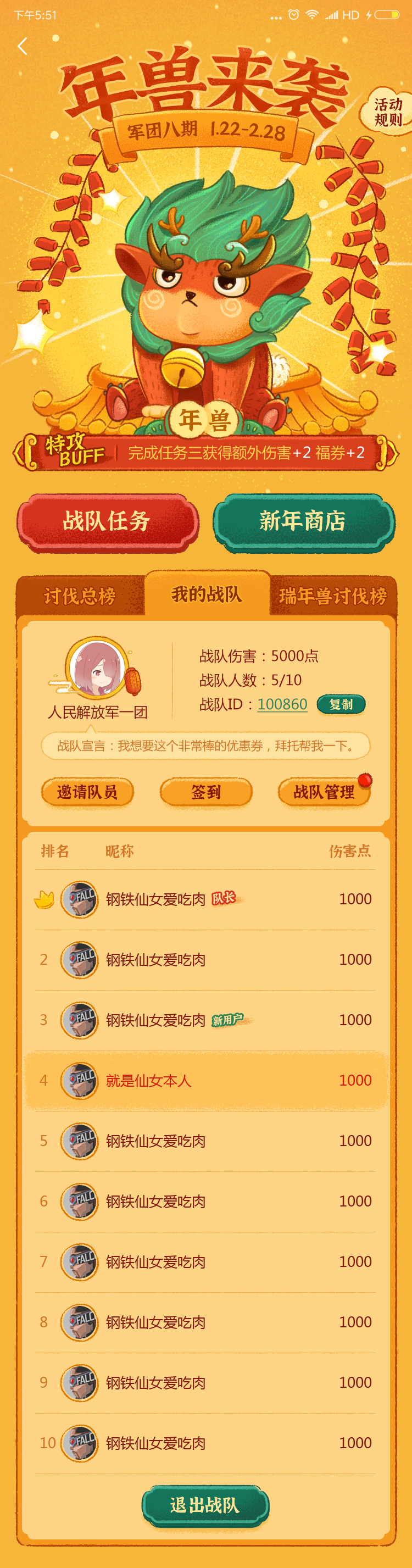Image resolution: width=412 pixels, height=1568 pixels.
Task: Leave the team via 退出战队
Action: click(205, 1505)
